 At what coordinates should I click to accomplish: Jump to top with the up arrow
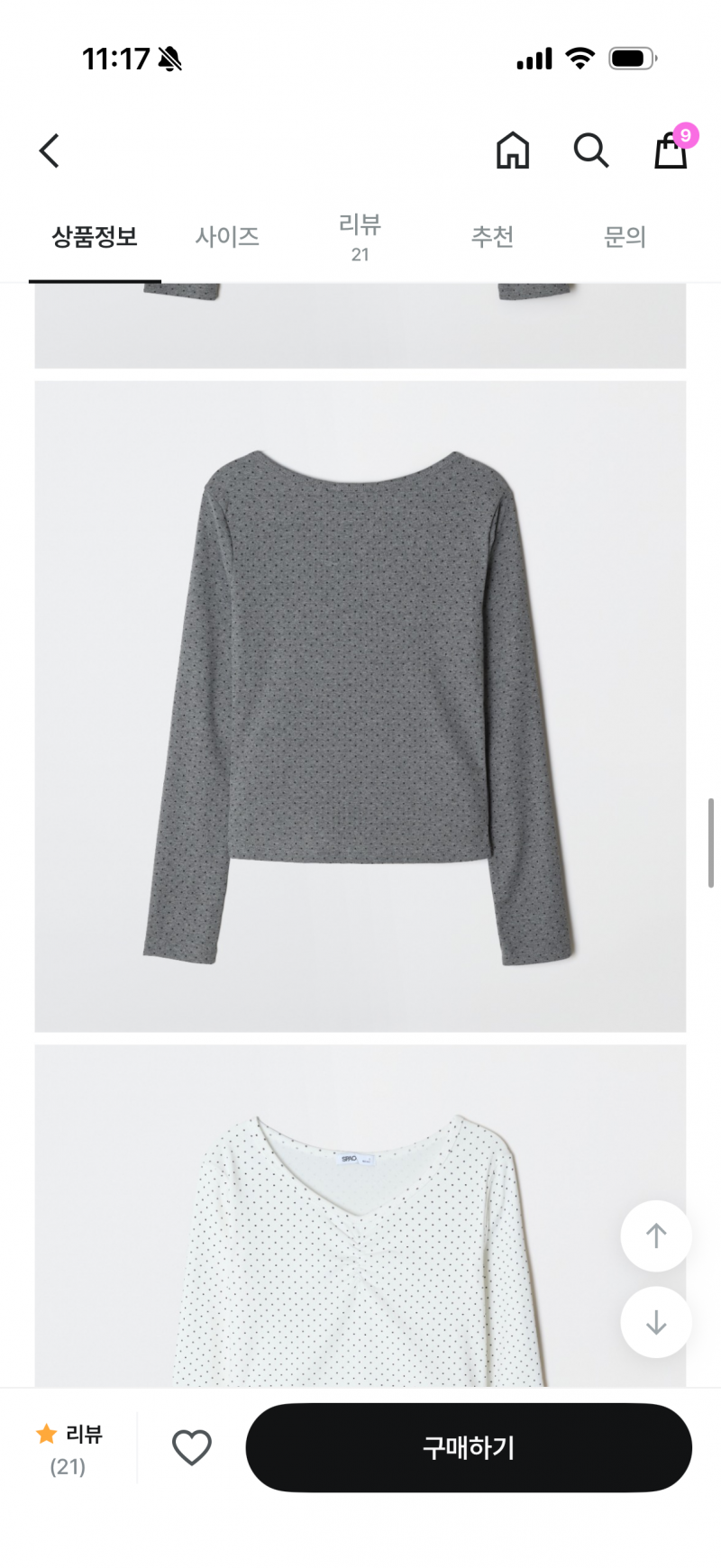656,1235
